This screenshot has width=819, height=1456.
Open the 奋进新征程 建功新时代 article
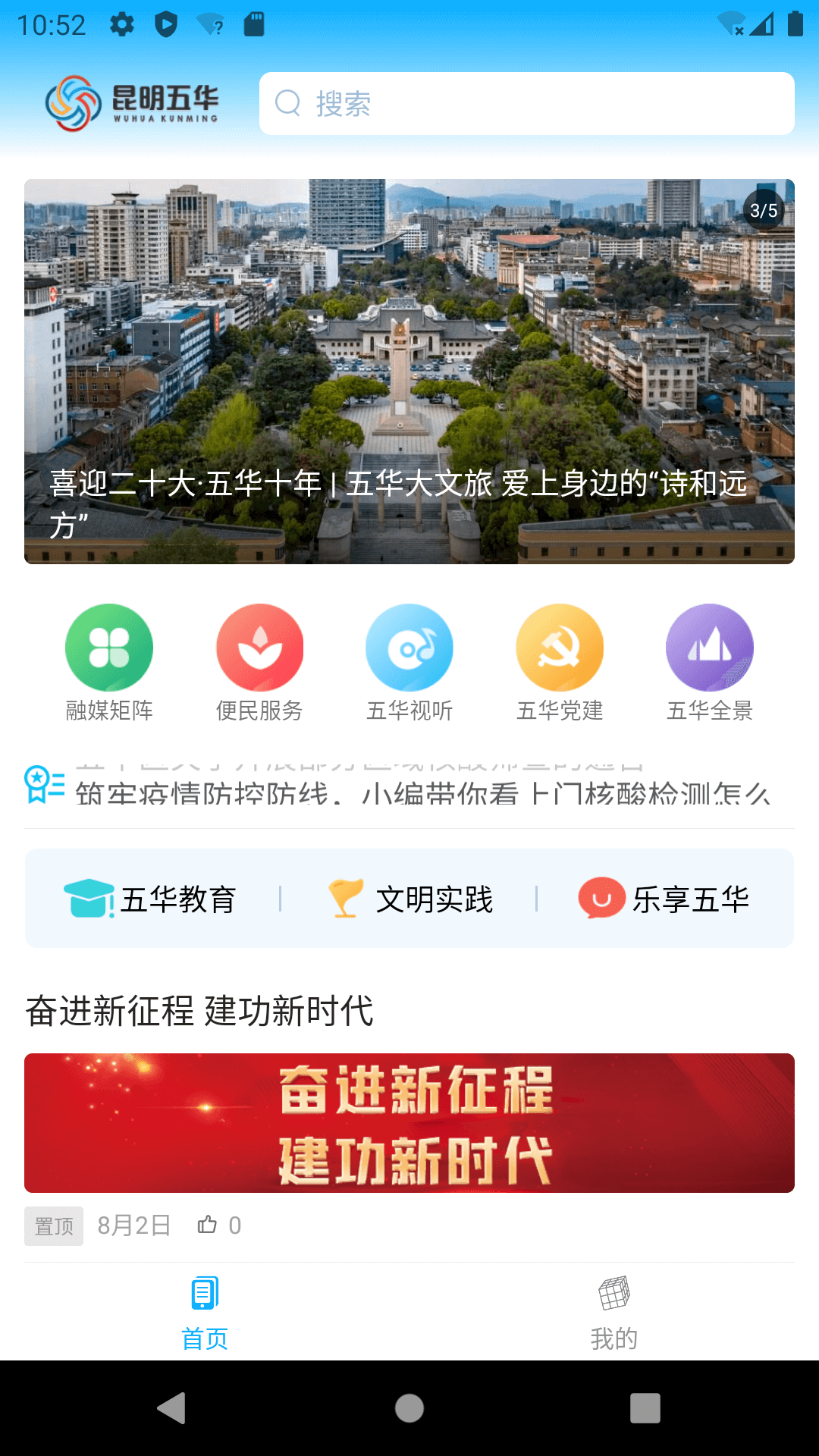(409, 1122)
